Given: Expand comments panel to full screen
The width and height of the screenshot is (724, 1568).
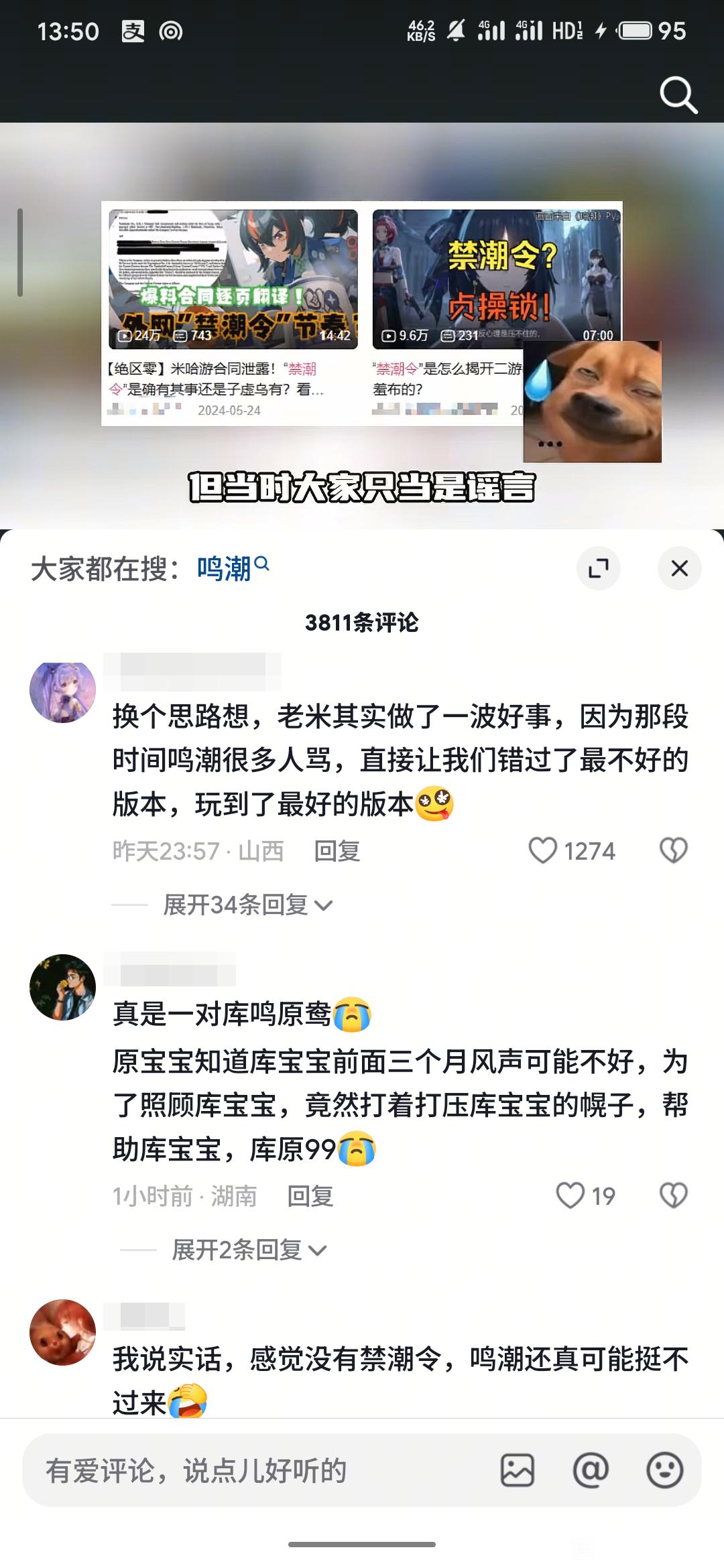Looking at the screenshot, I should tap(598, 569).
